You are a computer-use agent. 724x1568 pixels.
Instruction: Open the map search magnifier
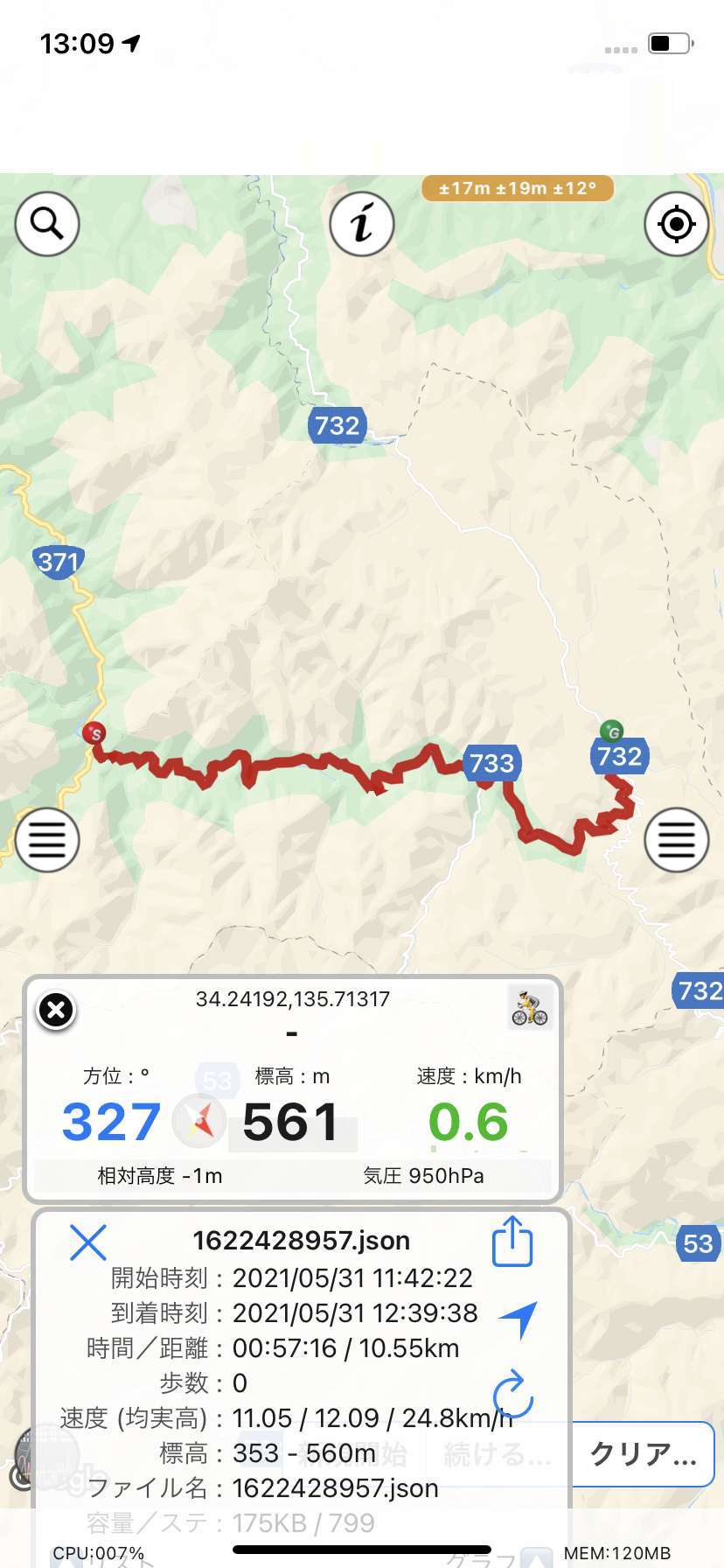[x=47, y=224]
